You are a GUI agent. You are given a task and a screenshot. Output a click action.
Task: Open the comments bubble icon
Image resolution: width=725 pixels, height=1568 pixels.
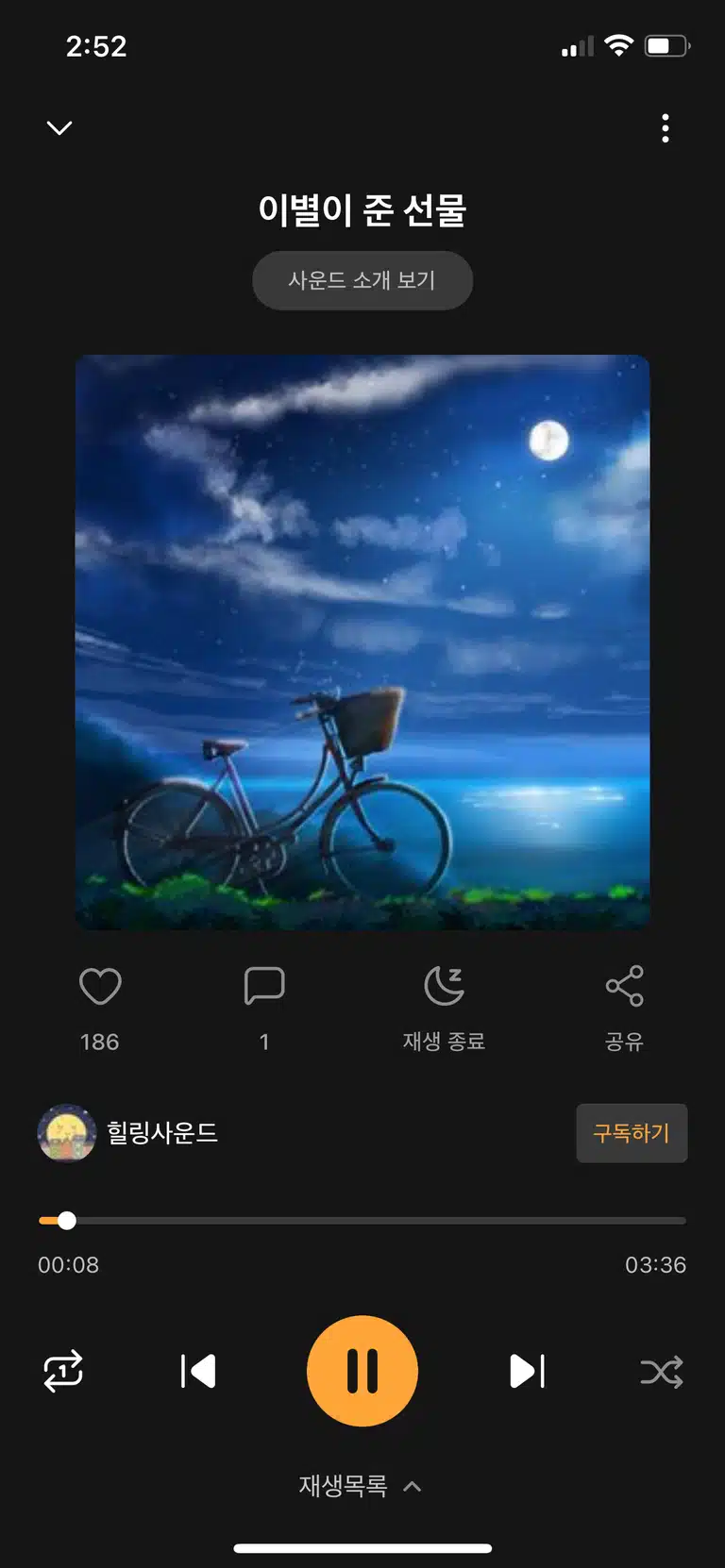(264, 986)
